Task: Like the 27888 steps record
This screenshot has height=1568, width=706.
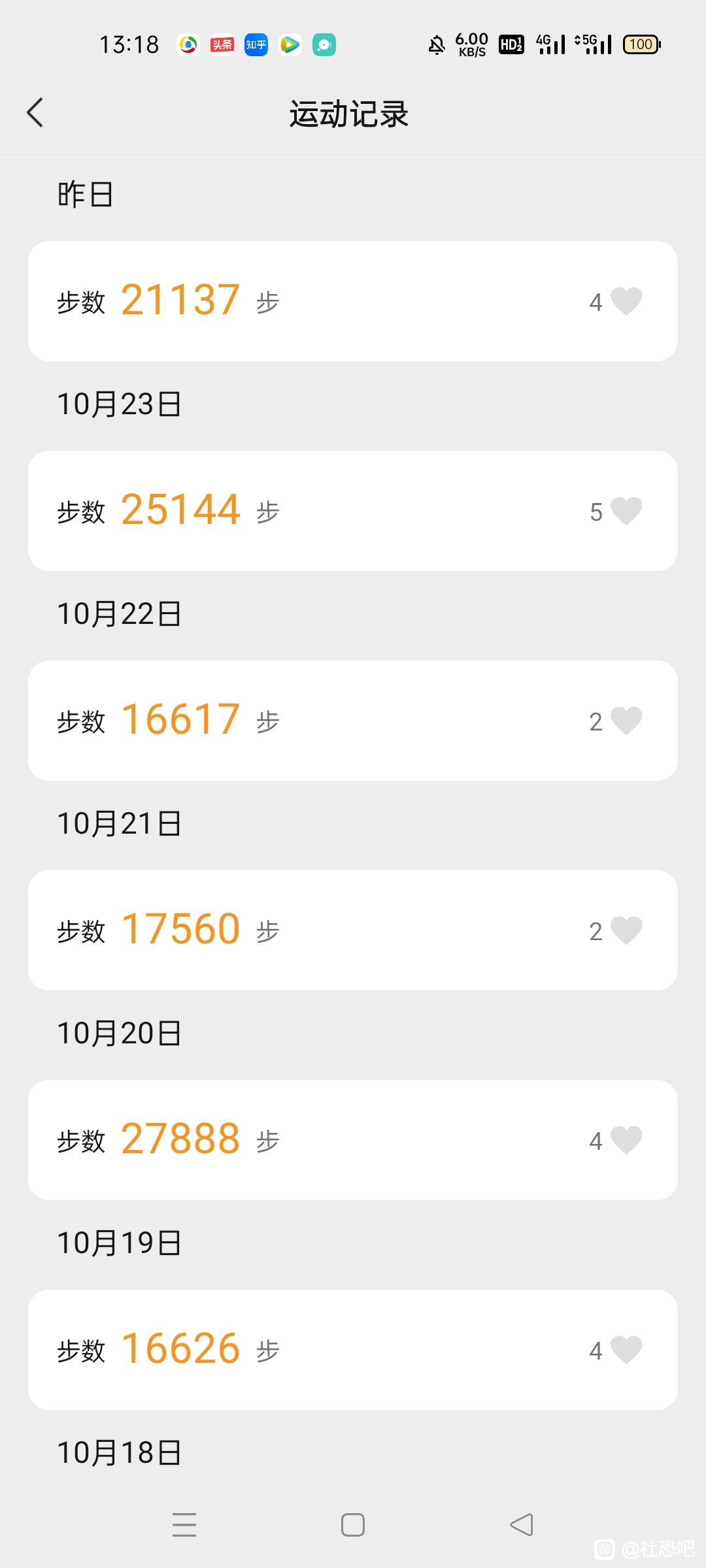Action: point(626,1140)
